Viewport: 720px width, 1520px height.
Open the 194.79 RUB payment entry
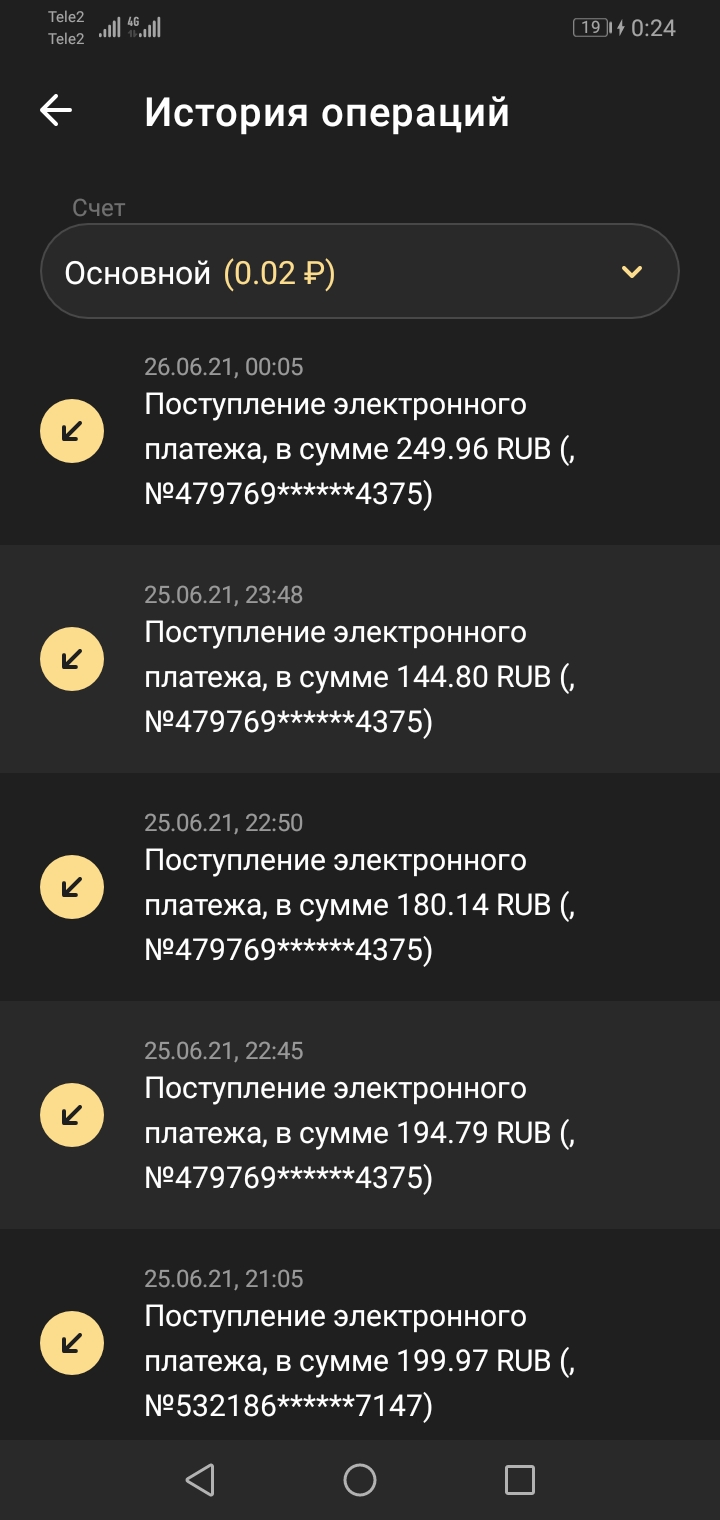(360, 1133)
